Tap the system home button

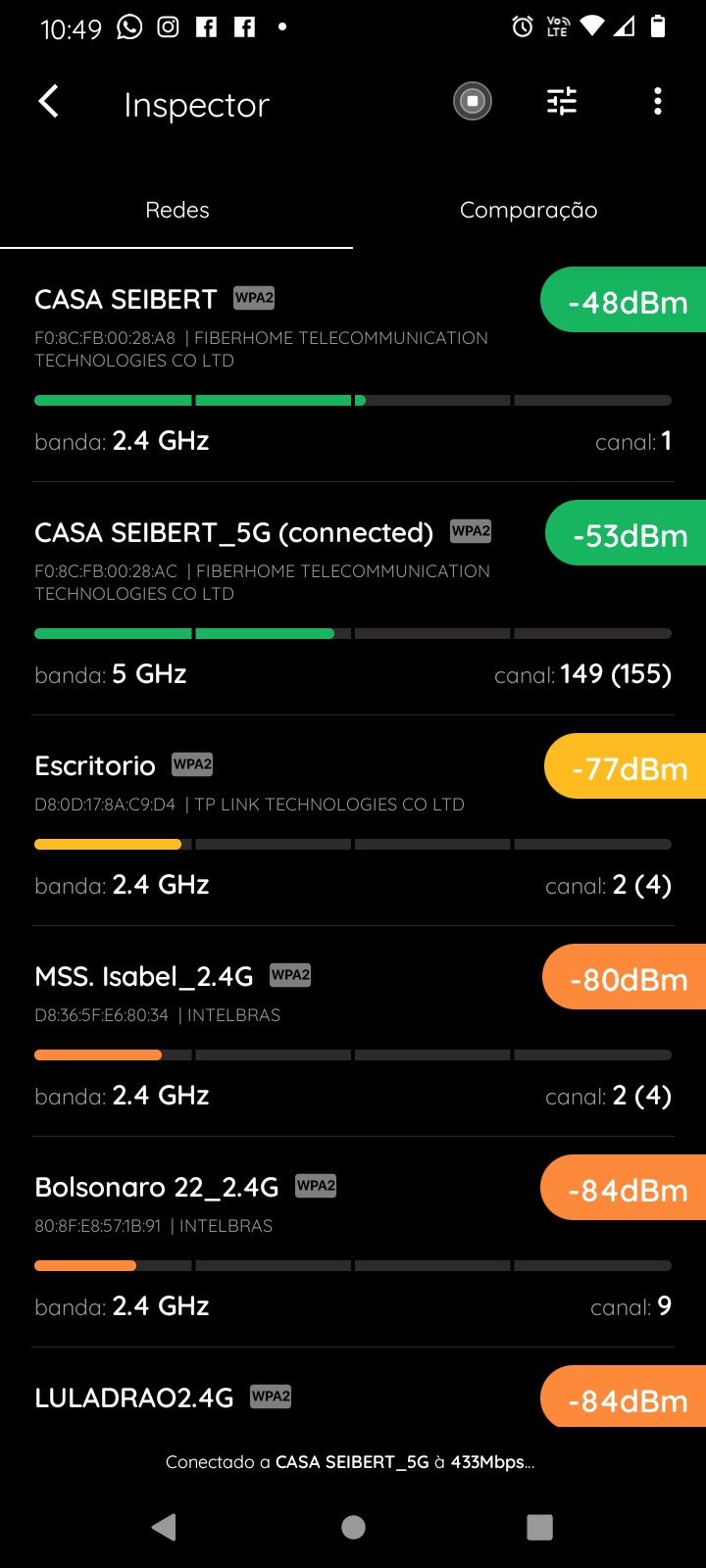(353, 1527)
